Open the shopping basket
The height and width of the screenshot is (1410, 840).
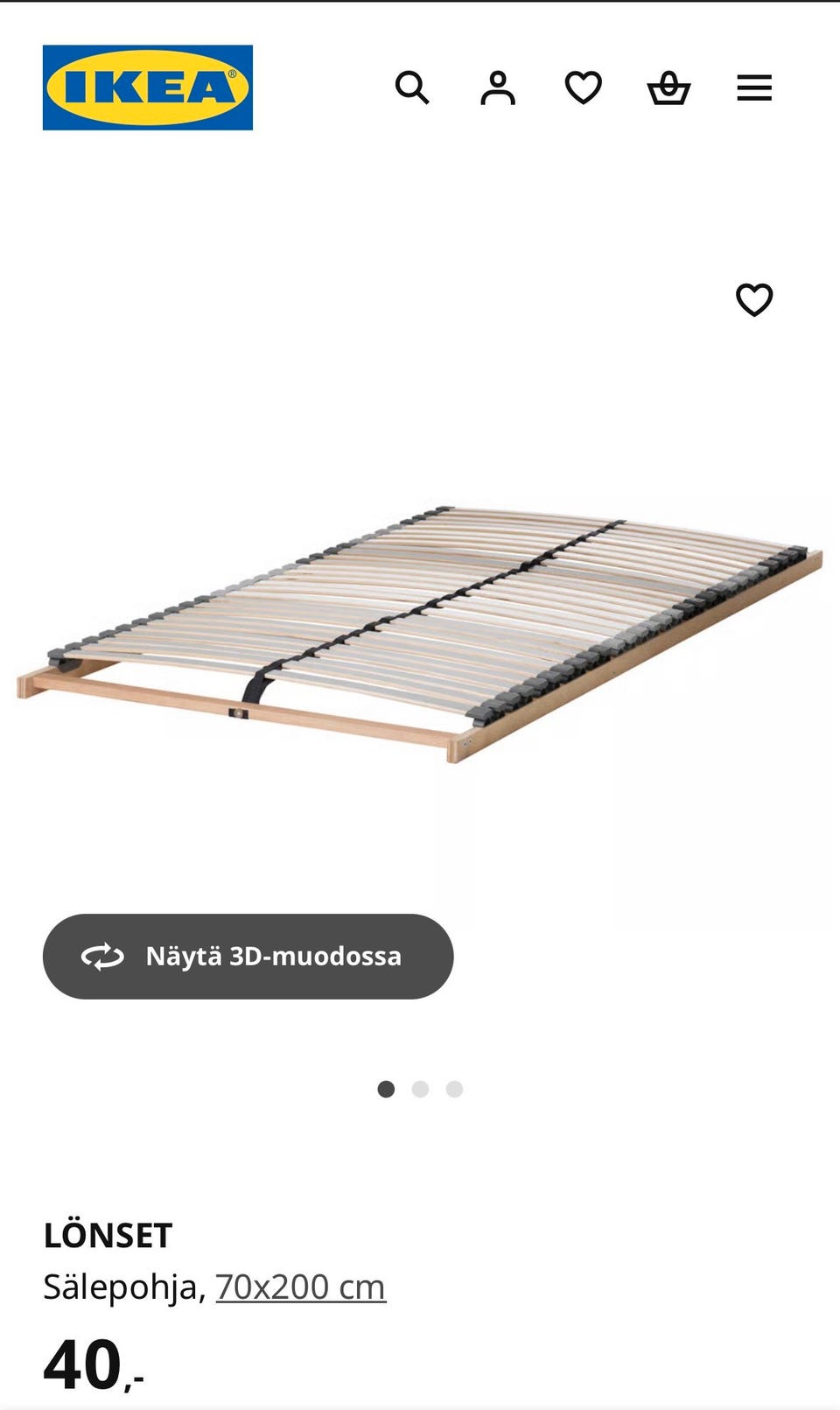point(668,88)
